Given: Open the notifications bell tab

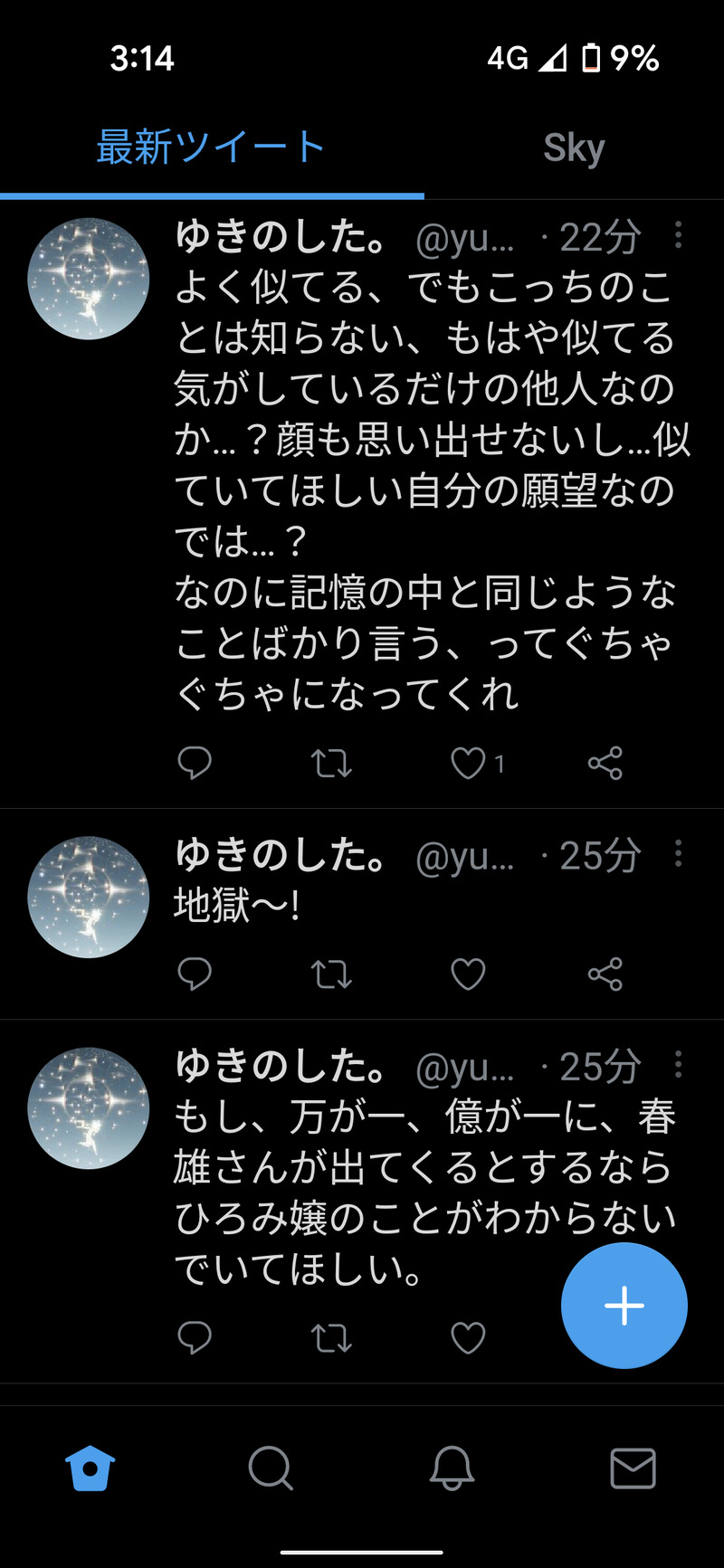Looking at the screenshot, I should point(452,1468).
